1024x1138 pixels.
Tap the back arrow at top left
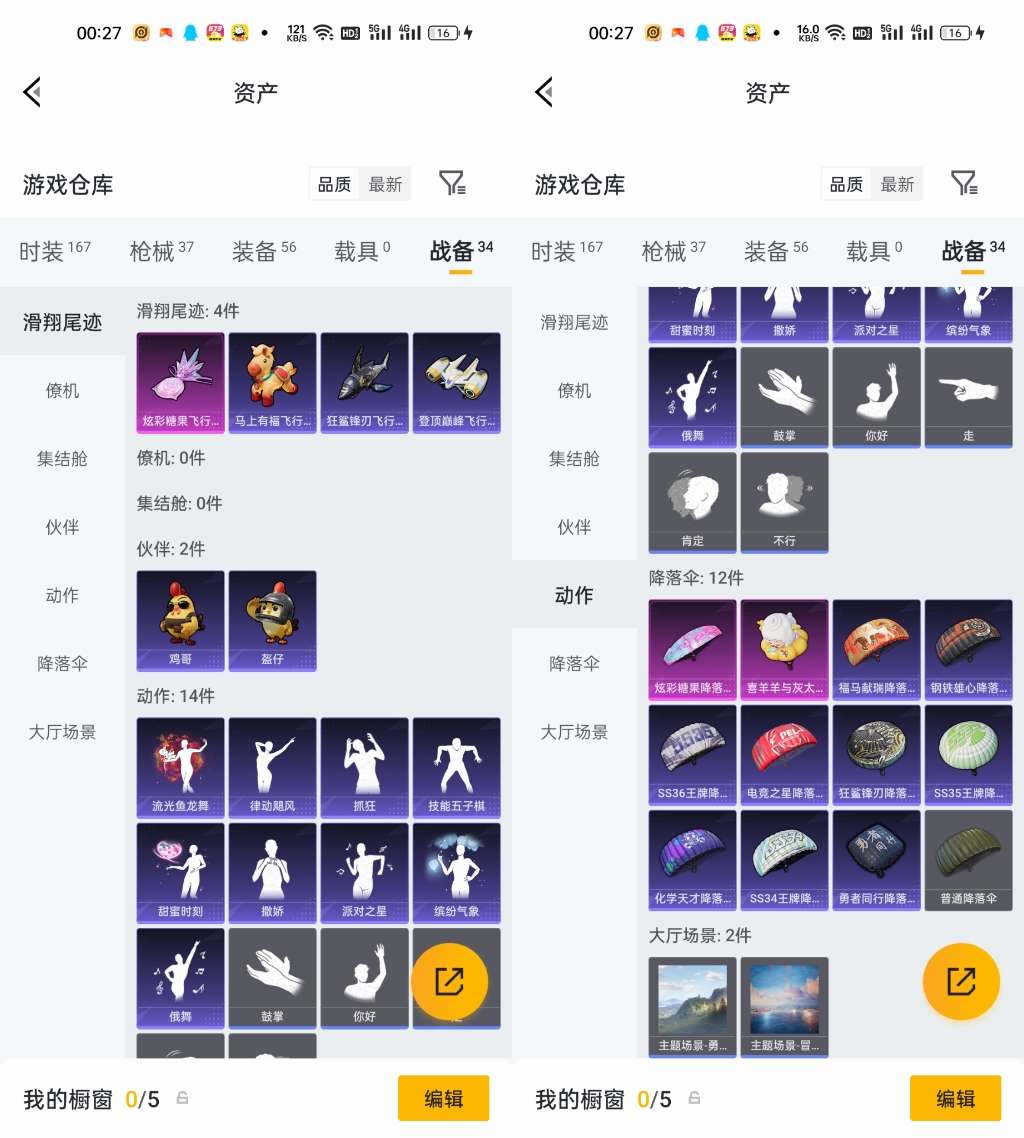pyautogui.click(x=32, y=91)
